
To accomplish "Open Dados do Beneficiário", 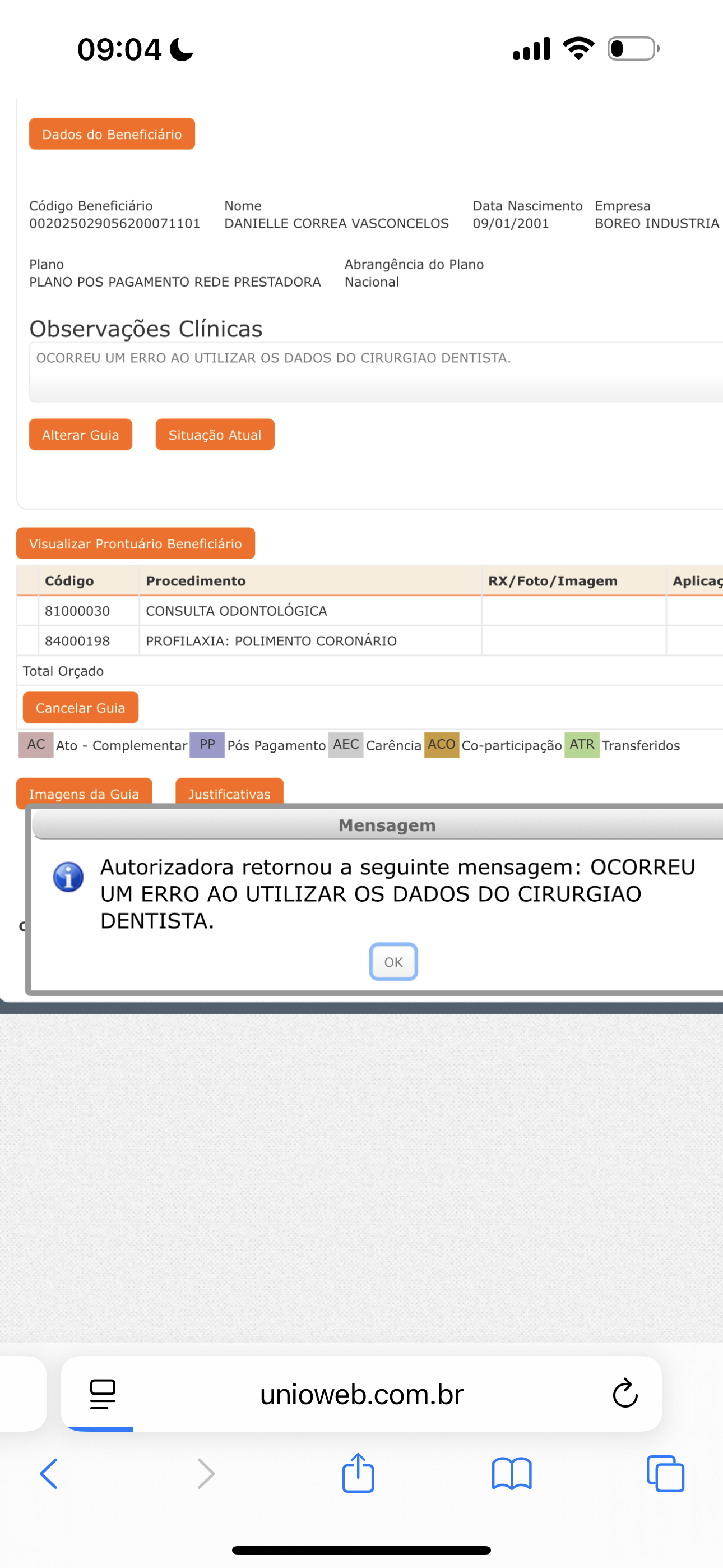I will [x=112, y=134].
